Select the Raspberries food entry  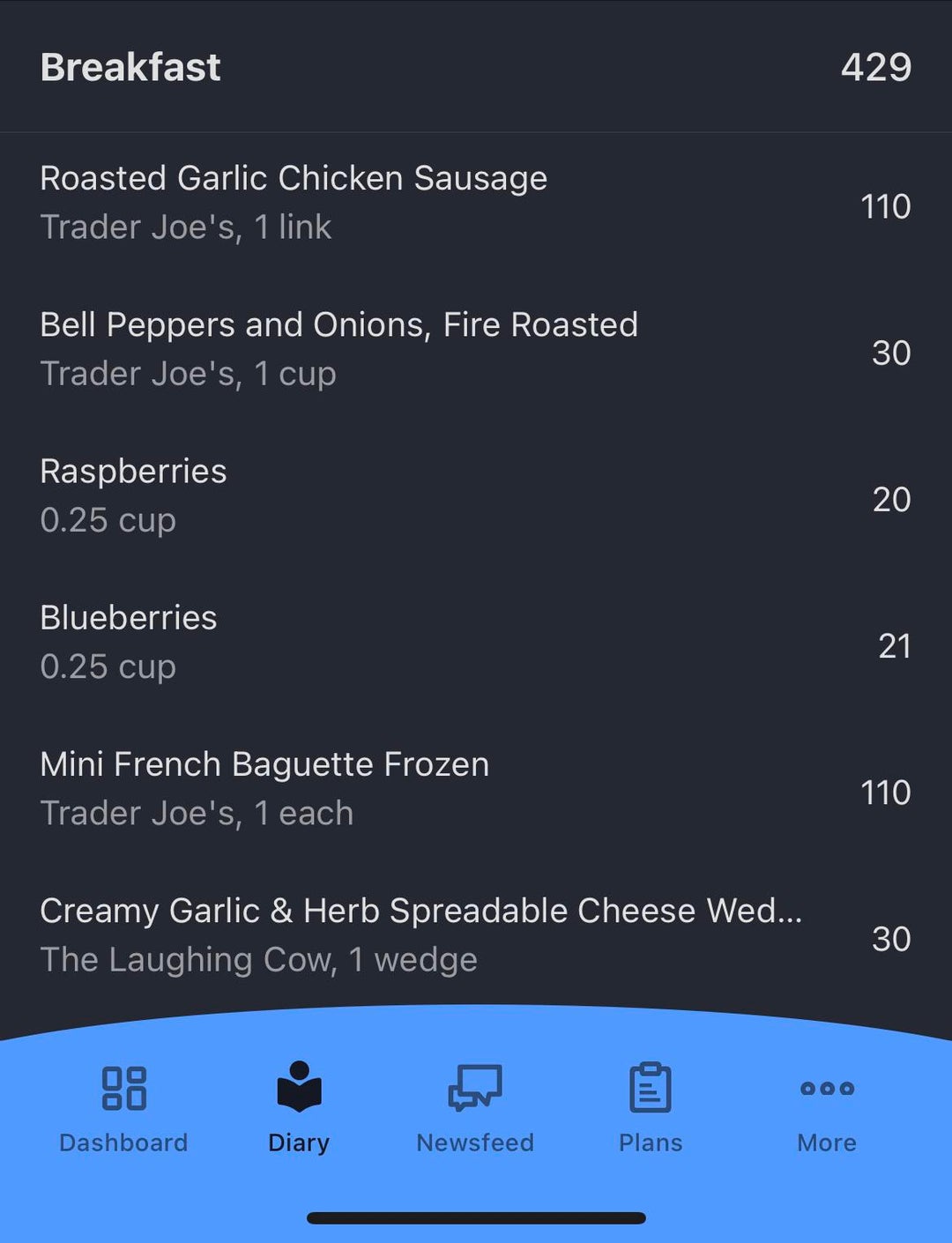tap(134, 495)
